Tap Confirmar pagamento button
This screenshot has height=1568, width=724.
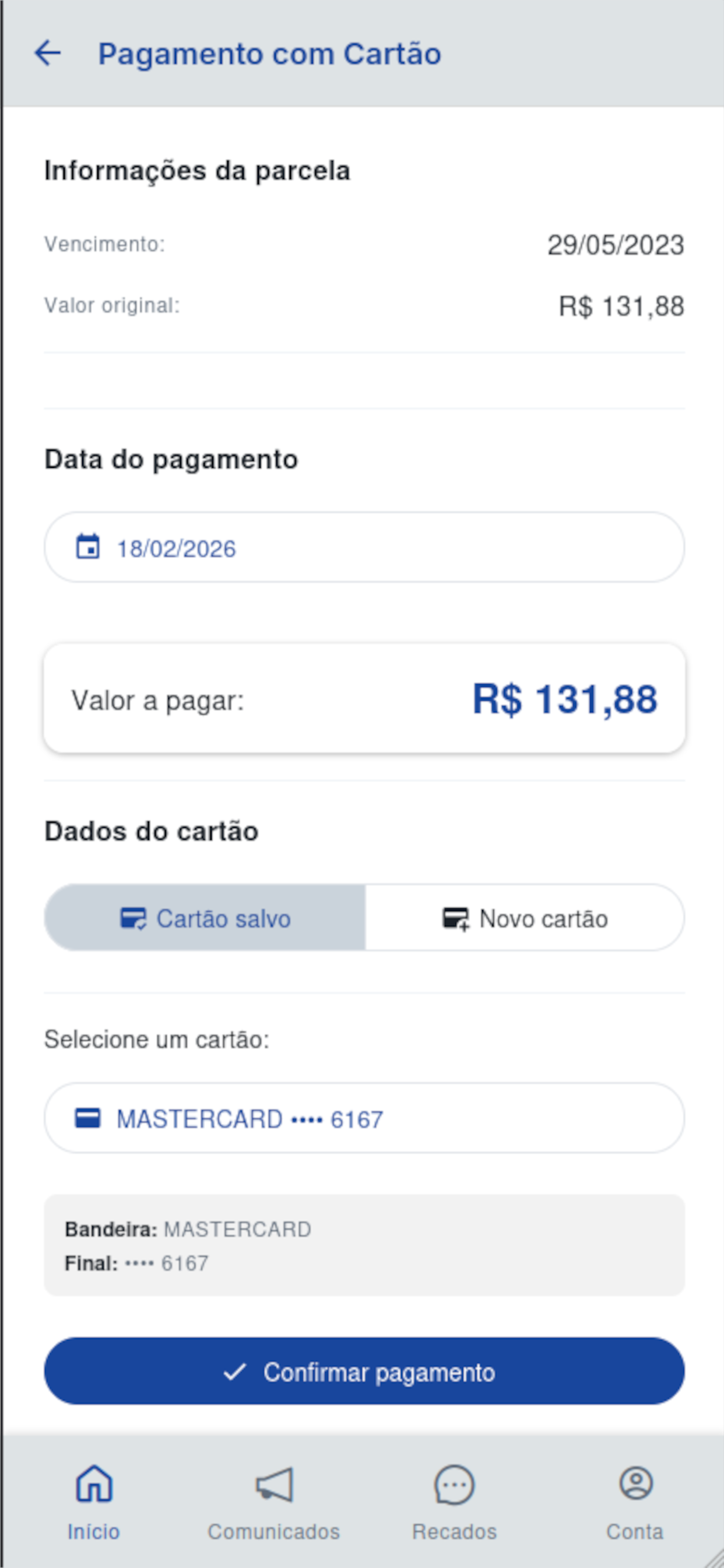[x=364, y=1371]
